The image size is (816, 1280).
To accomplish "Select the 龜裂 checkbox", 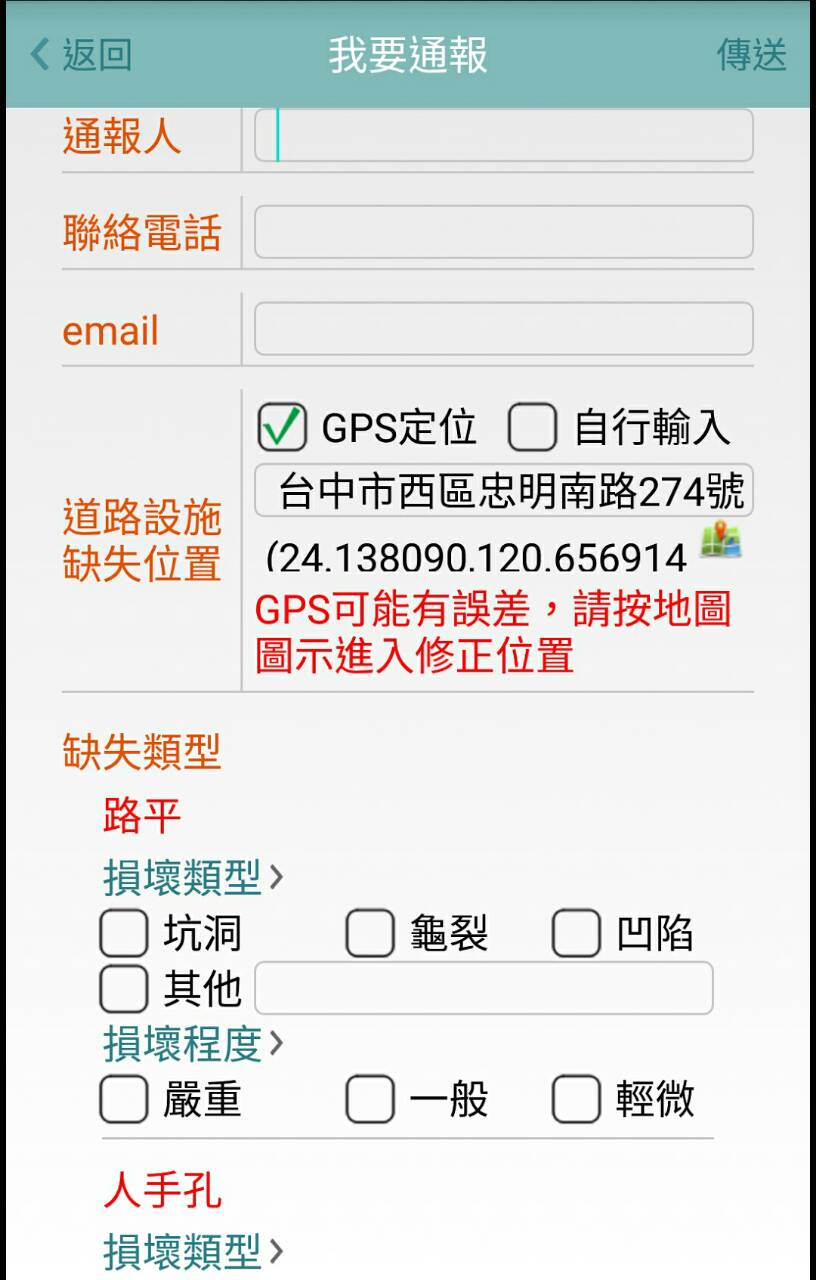I will pyautogui.click(x=370, y=934).
